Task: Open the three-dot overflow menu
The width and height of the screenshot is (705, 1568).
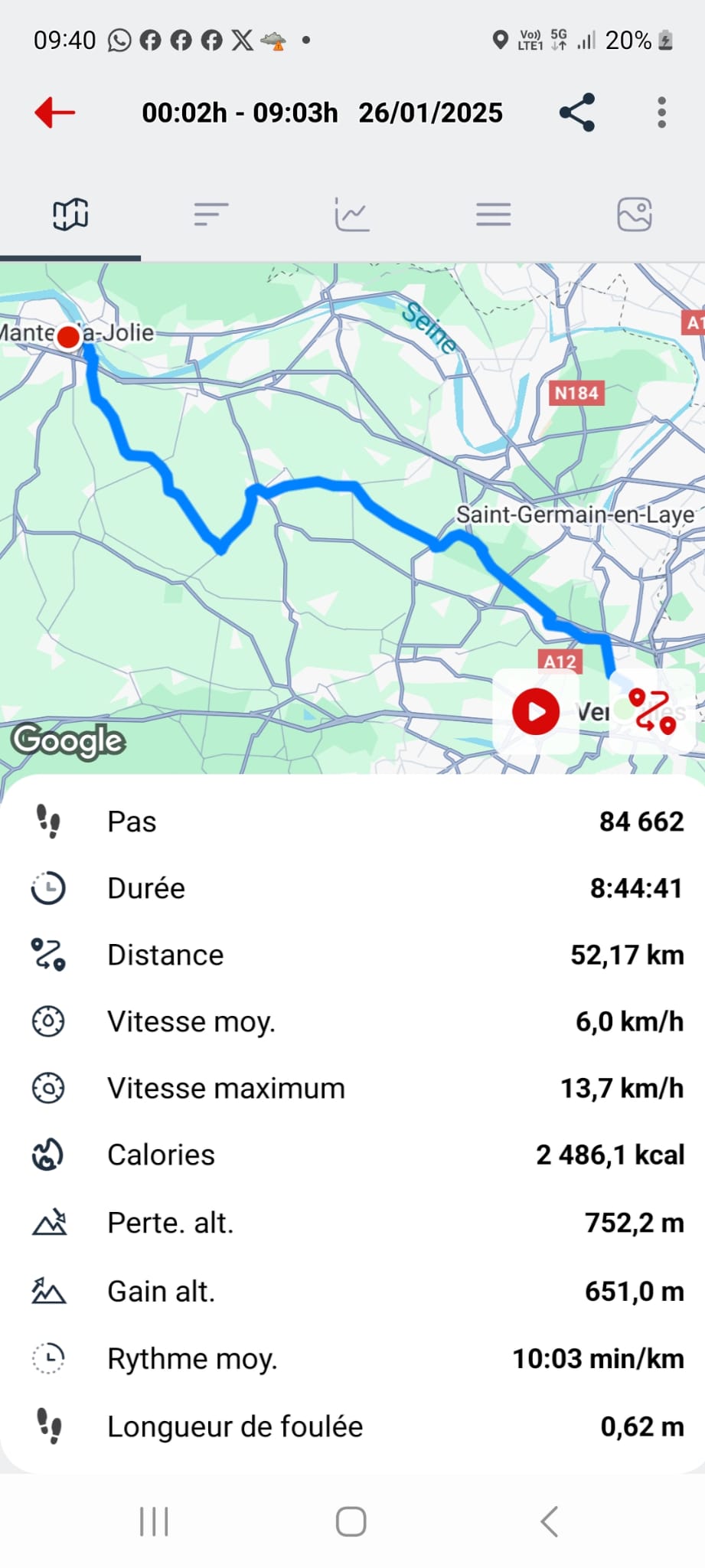Action: tap(662, 113)
